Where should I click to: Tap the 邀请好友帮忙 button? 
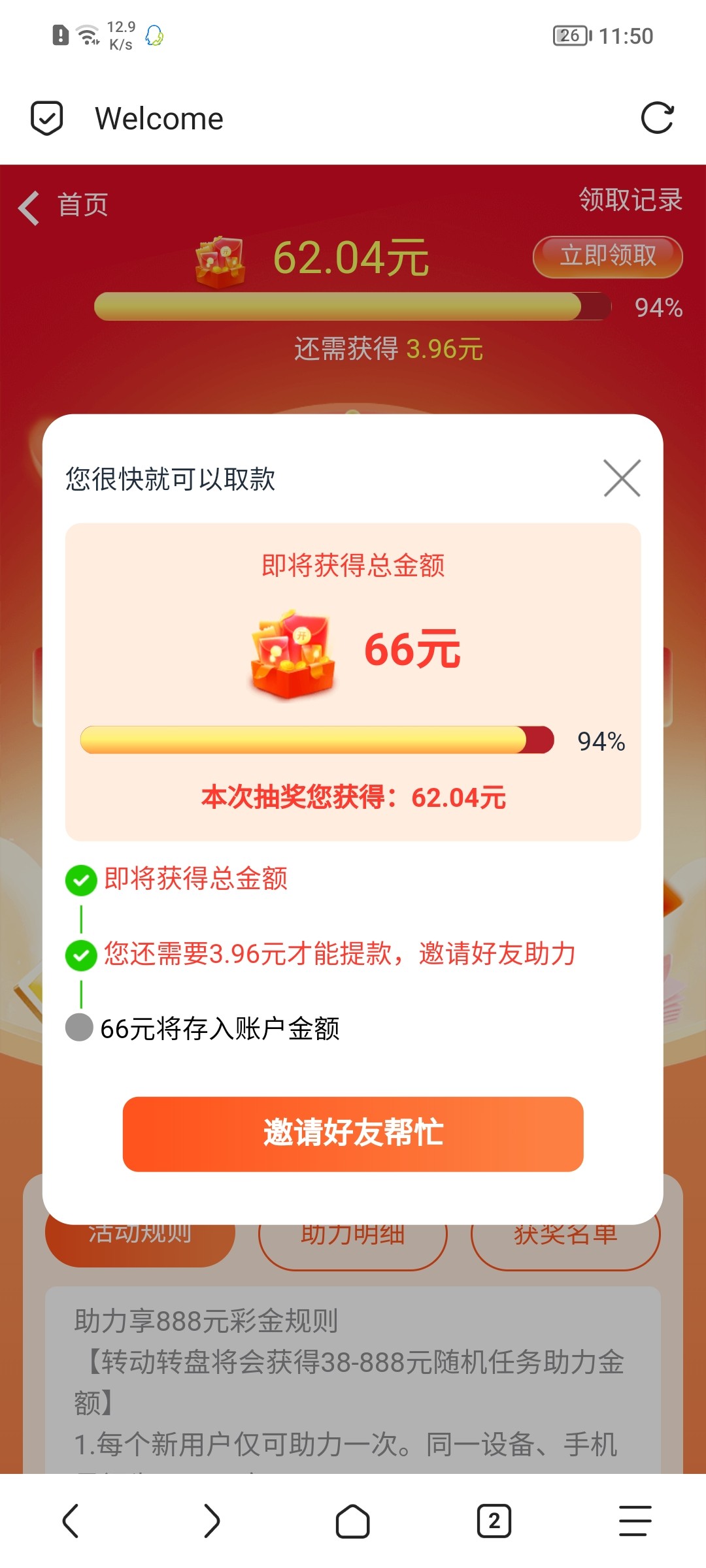[x=353, y=1135]
